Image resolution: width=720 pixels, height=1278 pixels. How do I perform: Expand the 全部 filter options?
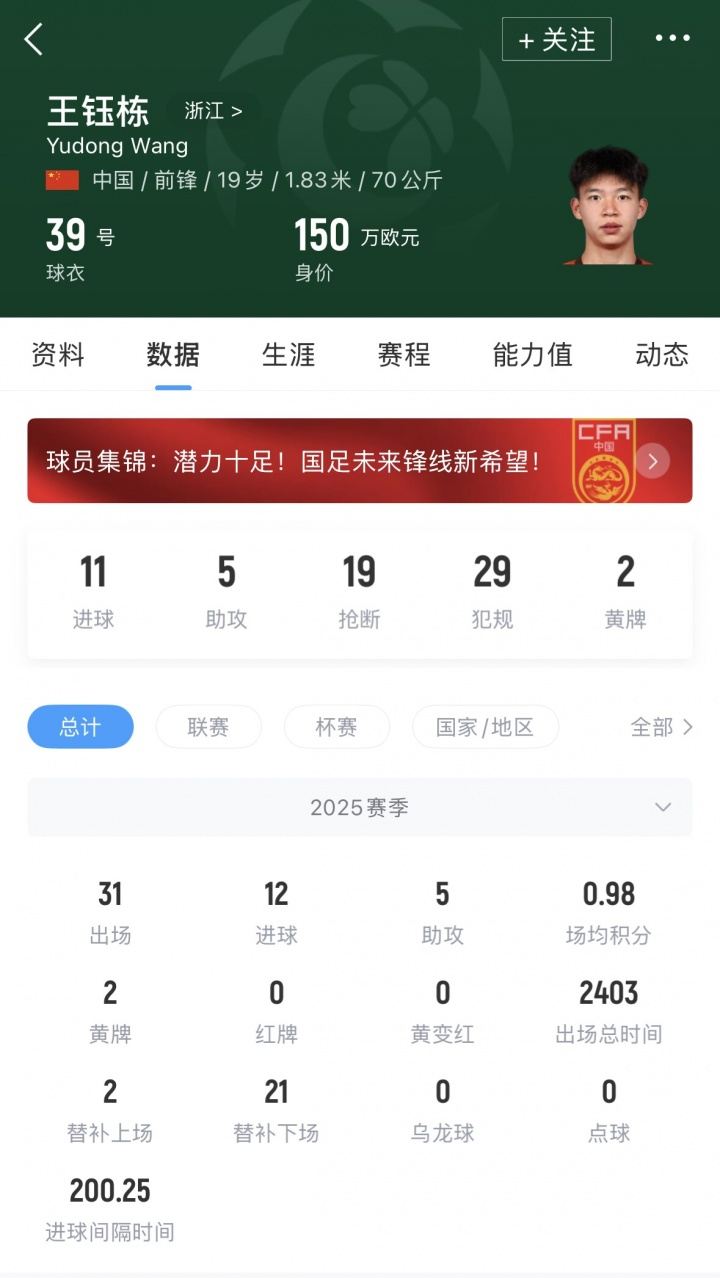[661, 727]
